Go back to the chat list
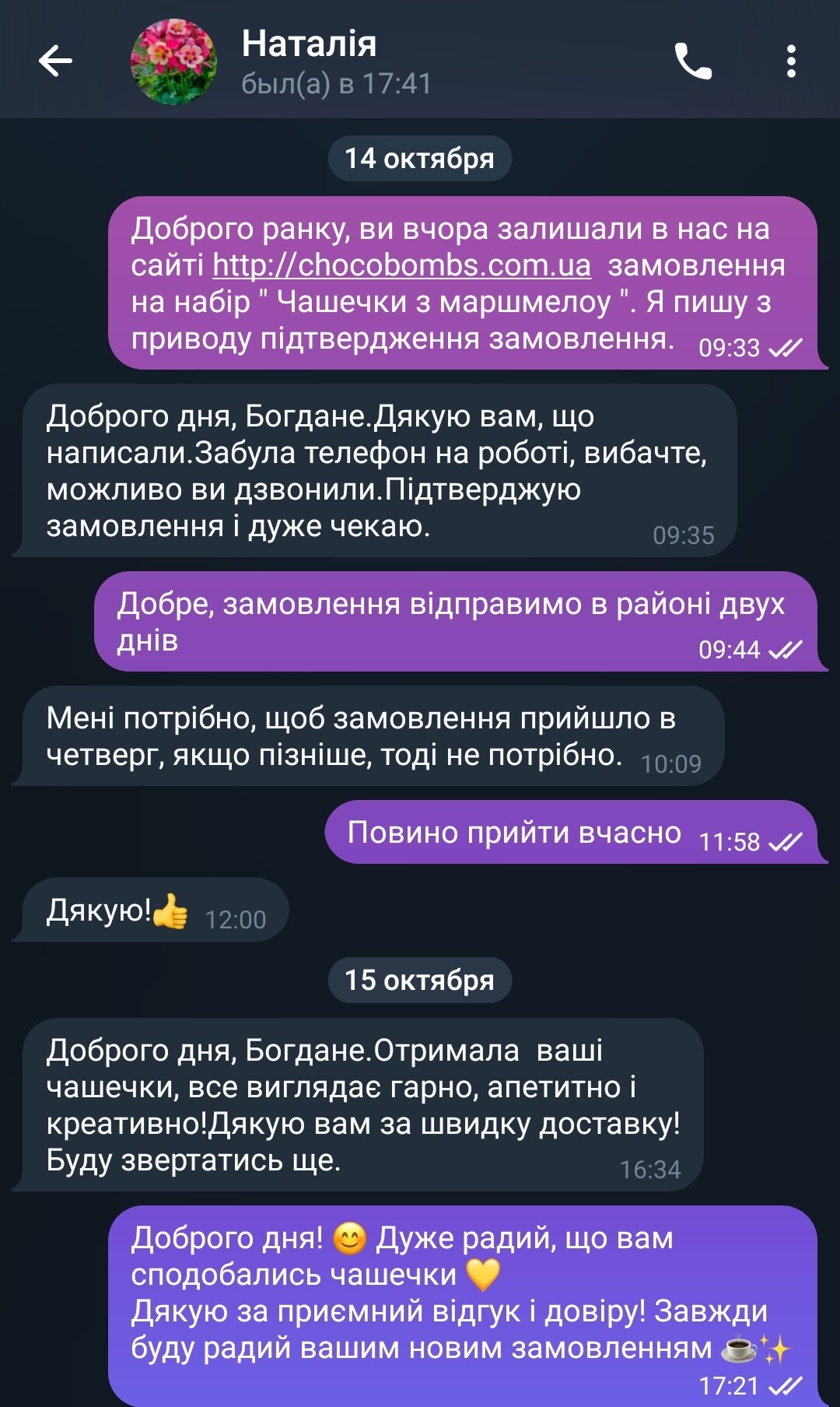This screenshot has width=840, height=1407. coord(55,61)
